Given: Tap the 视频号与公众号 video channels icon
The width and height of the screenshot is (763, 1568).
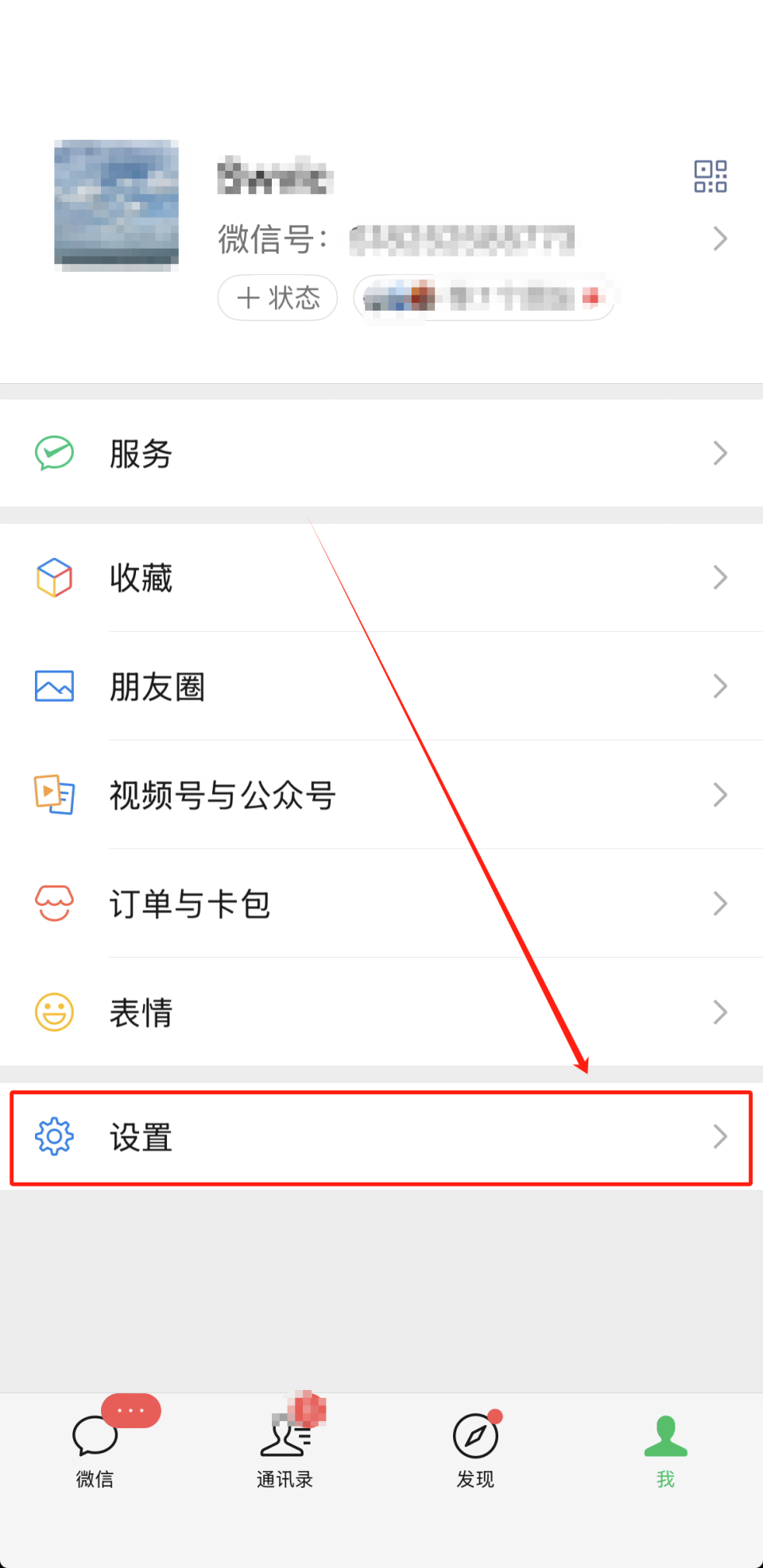Looking at the screenshot, I should click(54, 795).
